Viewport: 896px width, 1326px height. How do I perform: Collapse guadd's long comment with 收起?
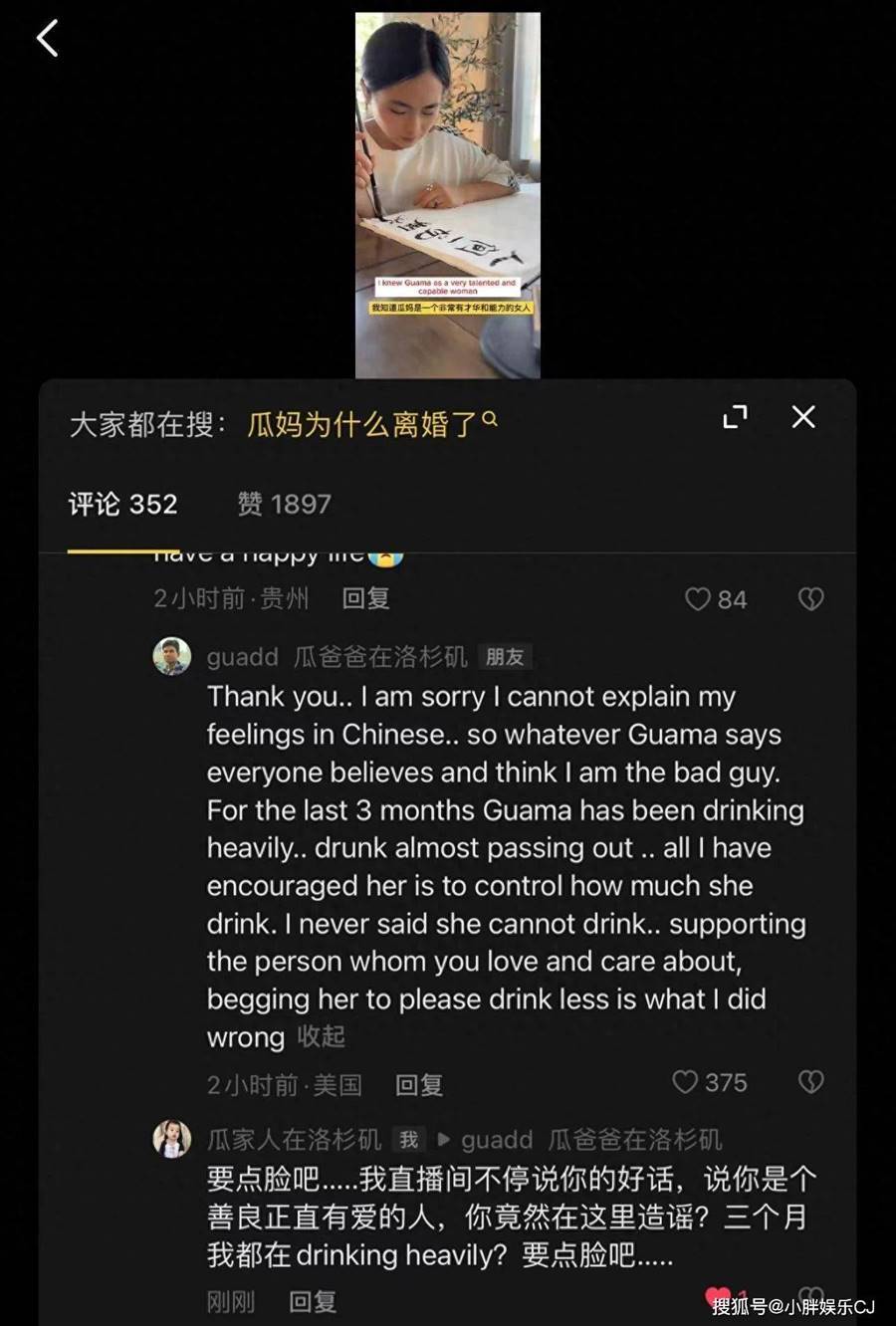321,1037
